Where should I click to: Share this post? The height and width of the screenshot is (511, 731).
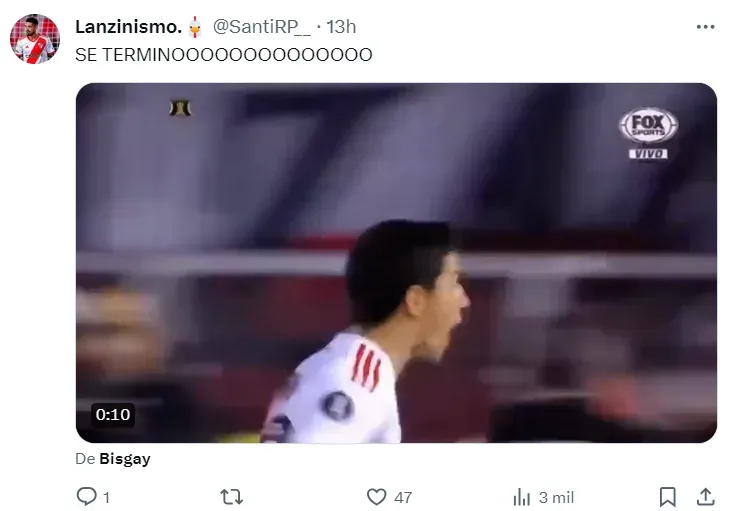click(705, 497)
